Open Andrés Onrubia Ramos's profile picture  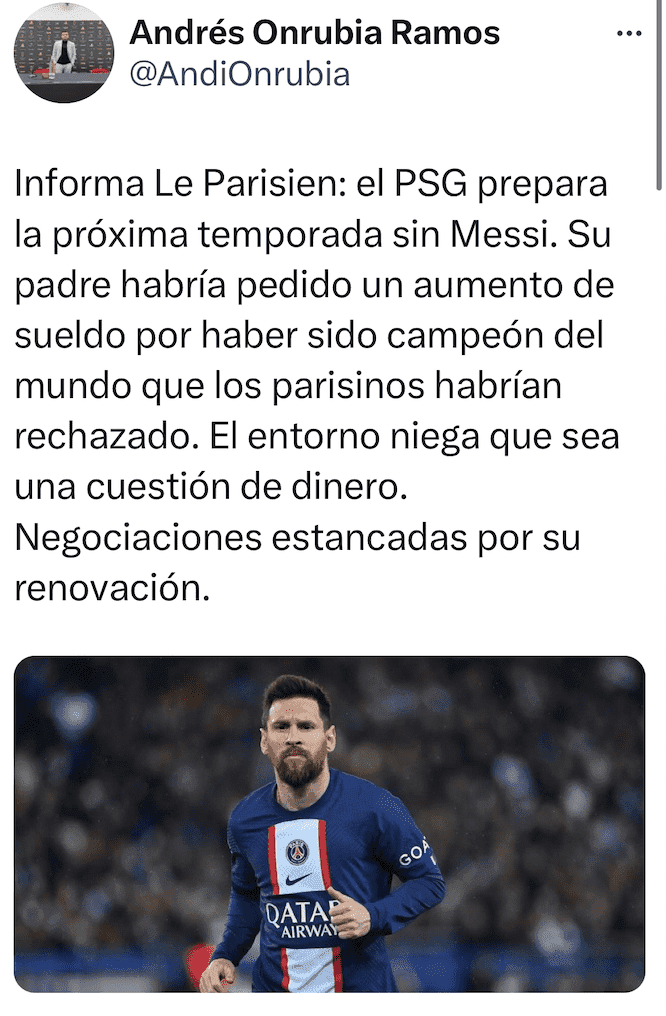[64, 52]
